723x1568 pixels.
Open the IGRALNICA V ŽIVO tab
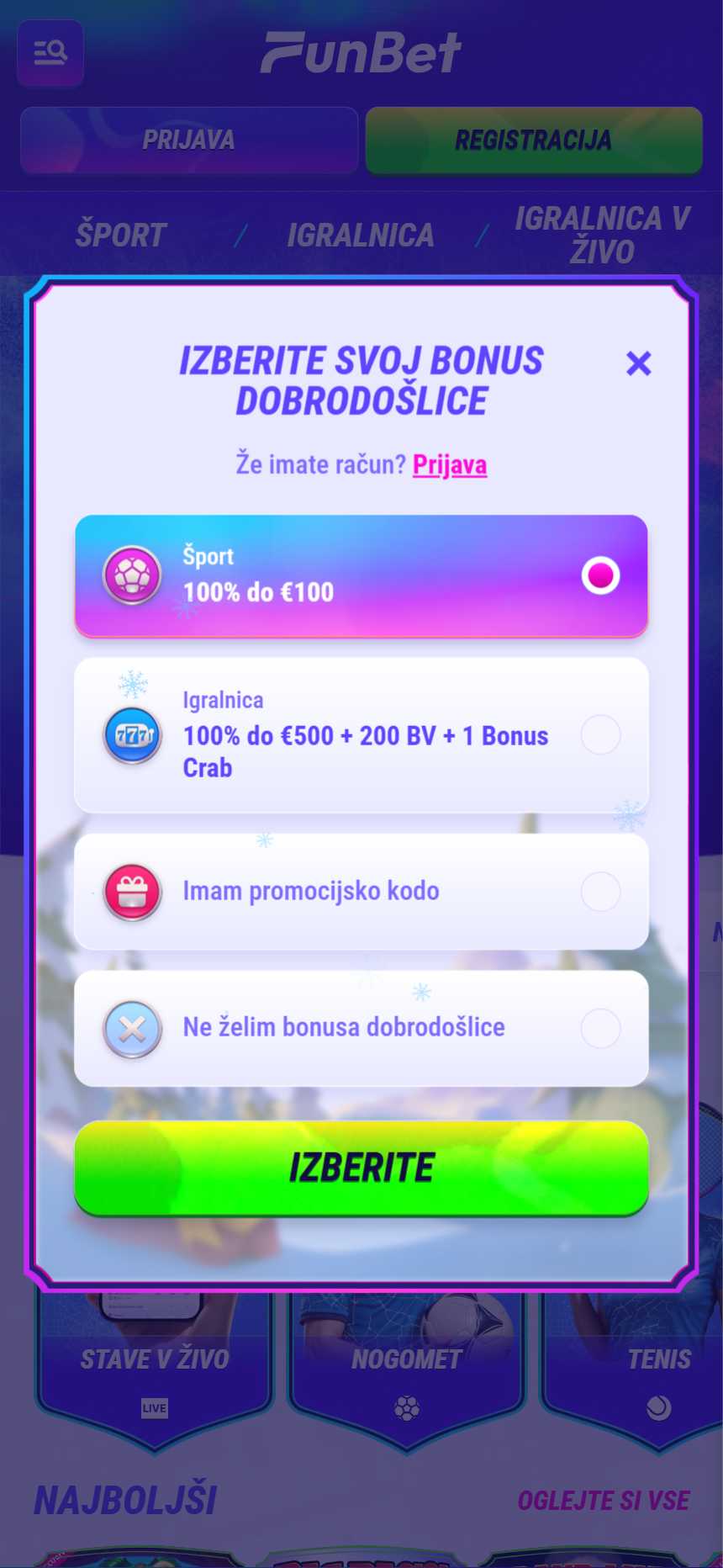click(602, 235)
